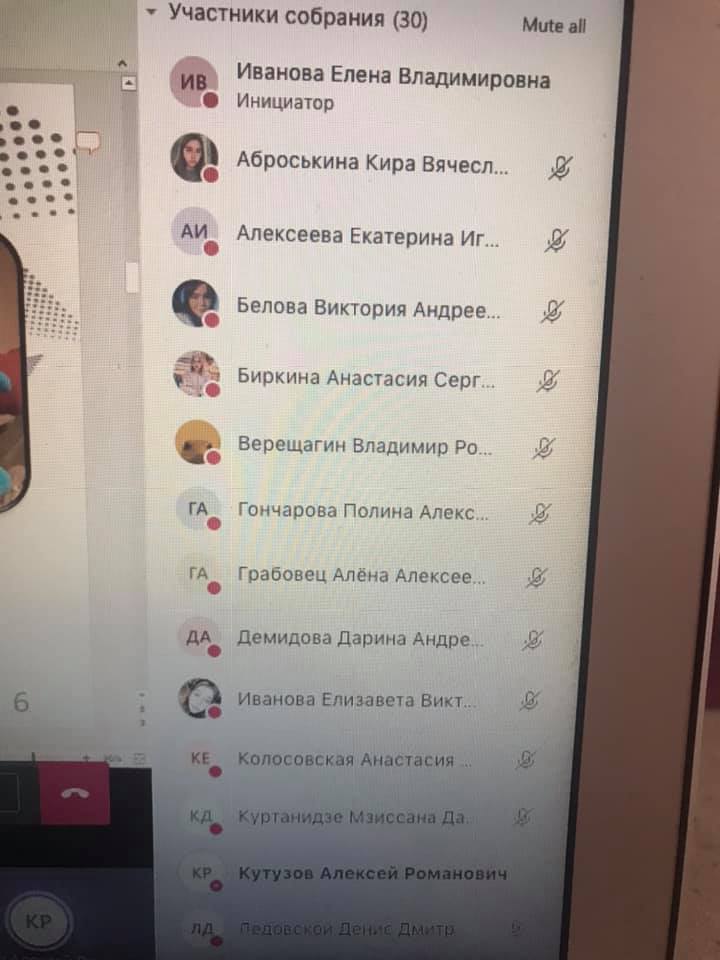720x960 pixels.
Task: Toggle microphone for Иванова Елизавета
Action: [x=530, y=702]
